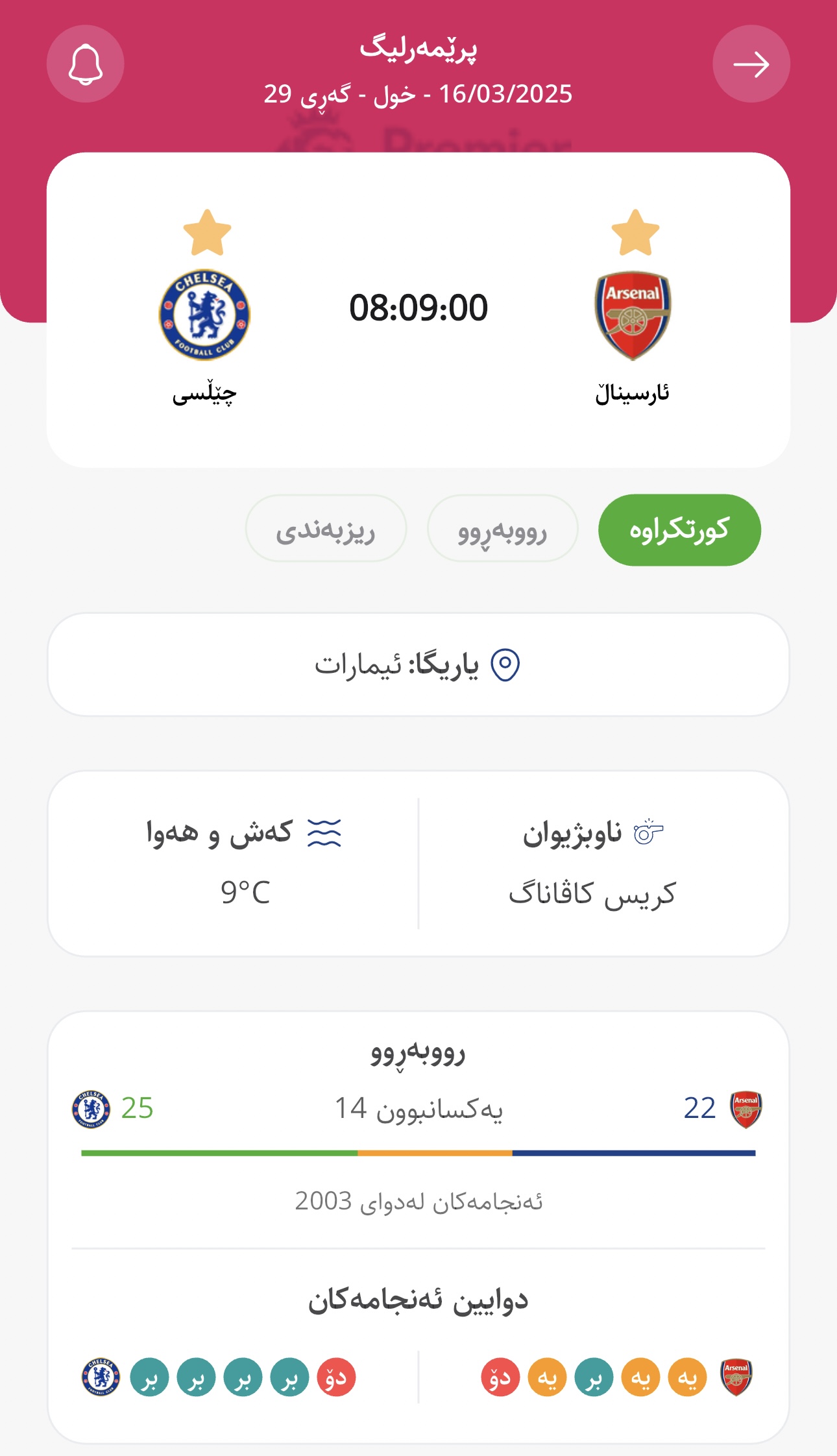Favorite Chelsea with the star
The image size is (837, 1456).
point(207,233)
